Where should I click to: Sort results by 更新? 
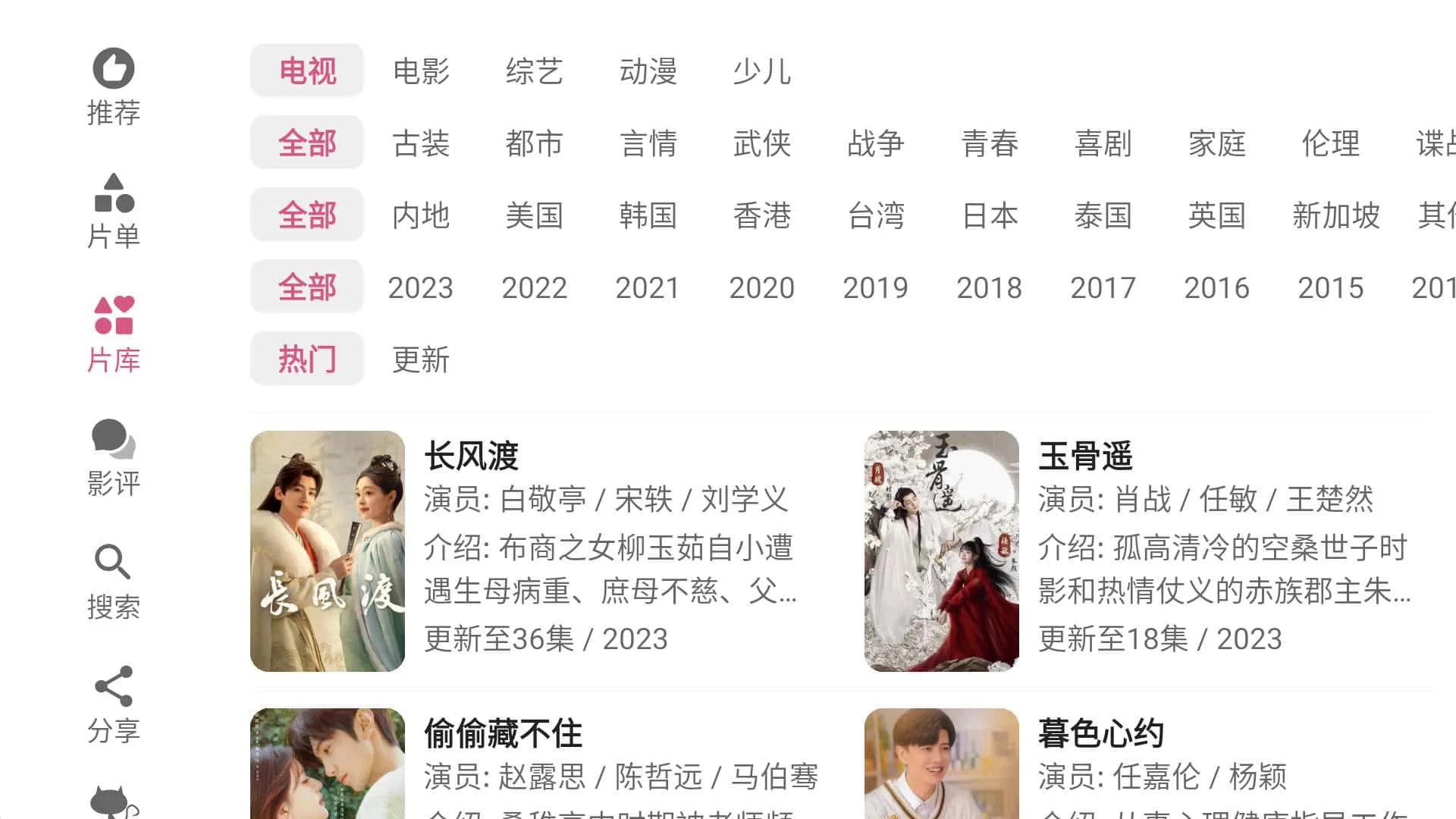point(421,359)
